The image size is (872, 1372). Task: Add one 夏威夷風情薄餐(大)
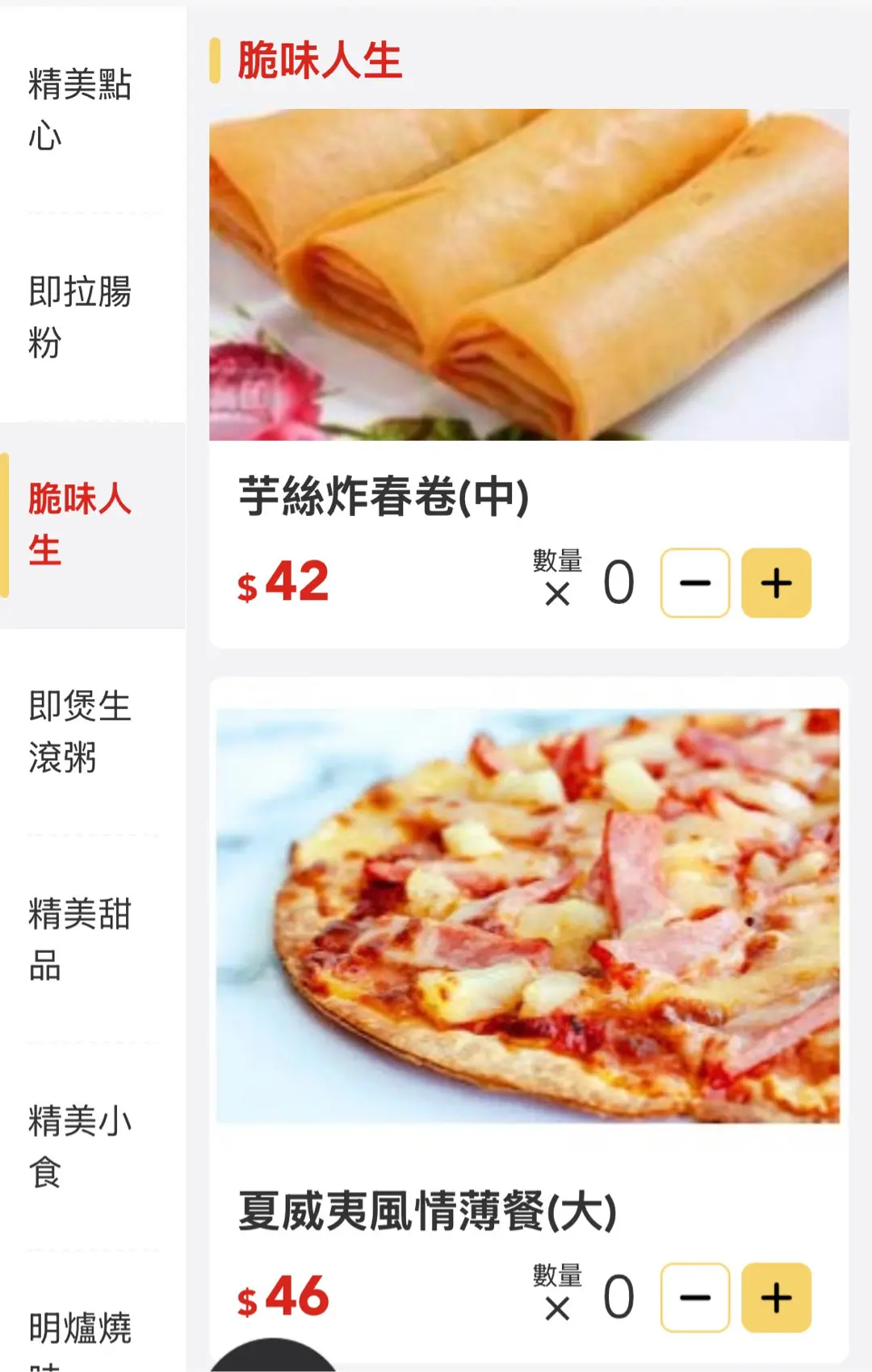(x=775, y=1298)
